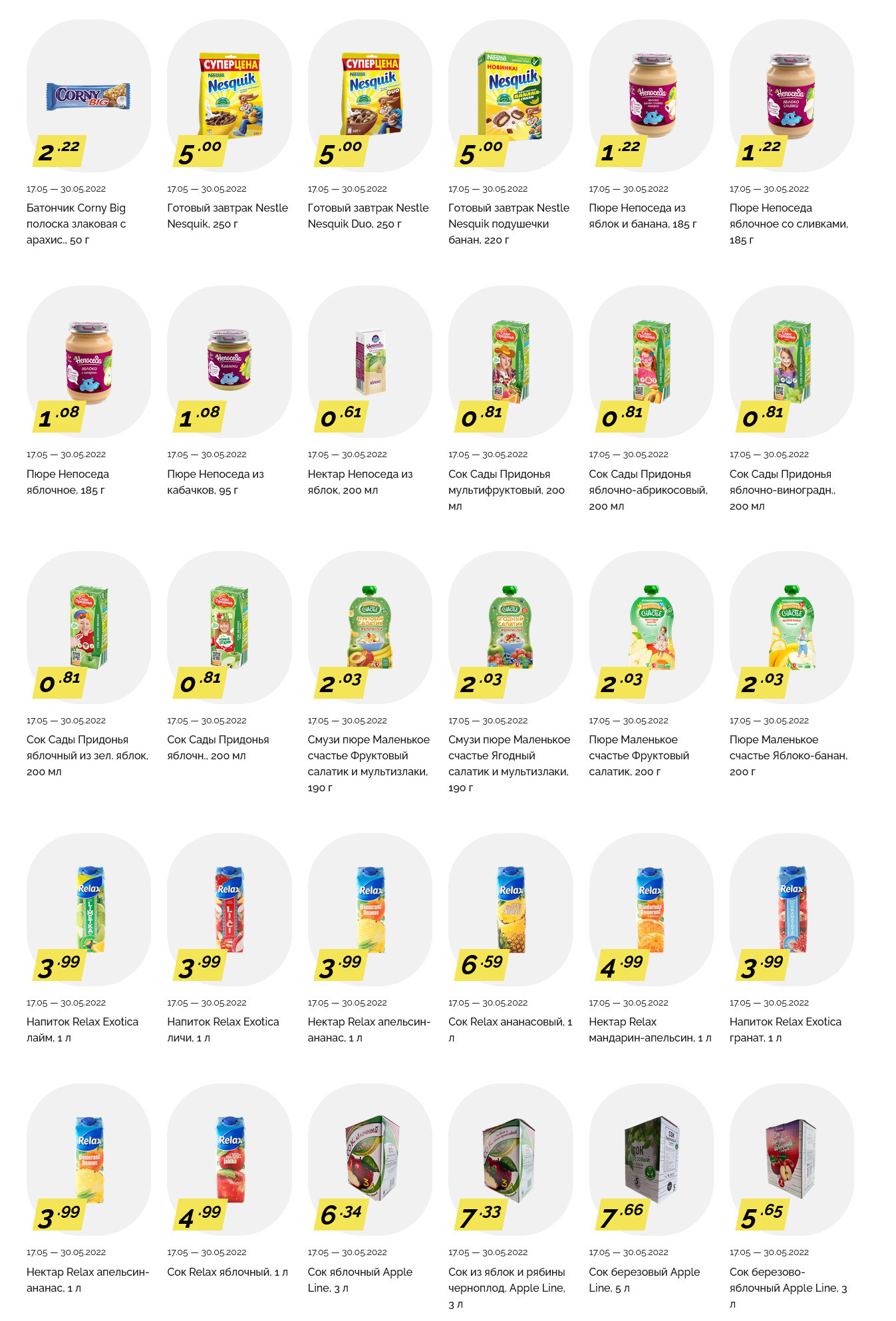View Сок Сады Придонья из зел. яблок

[88, 627]
